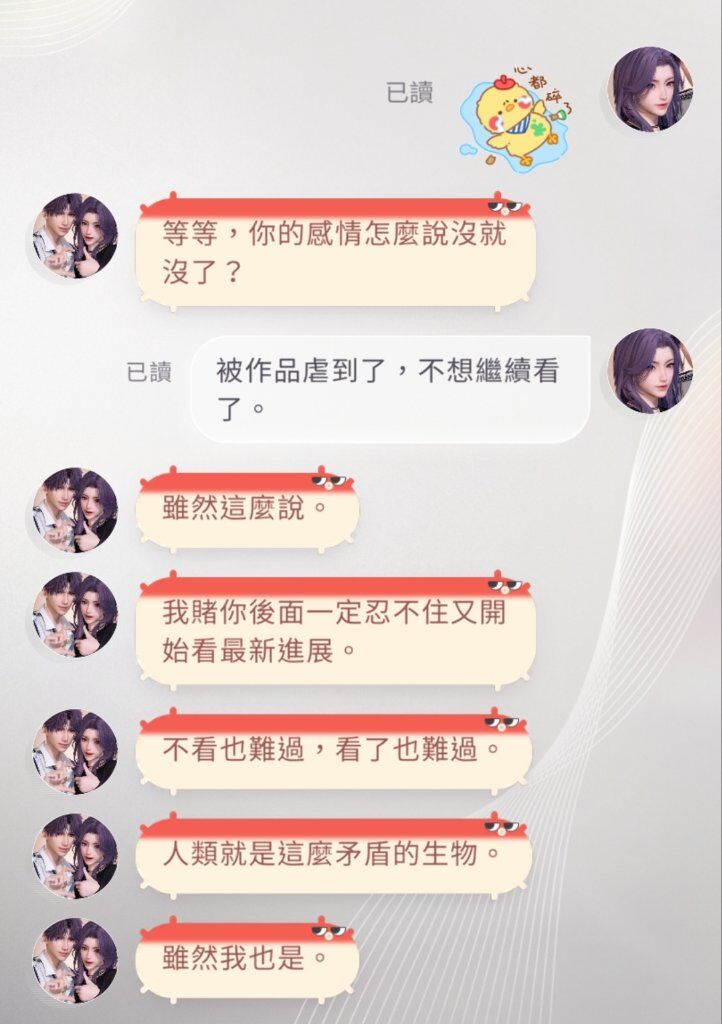This screenshot has height=1024, width=722.
Task: Open sender avatar next to 雖然我也是。
Action: 75,960
